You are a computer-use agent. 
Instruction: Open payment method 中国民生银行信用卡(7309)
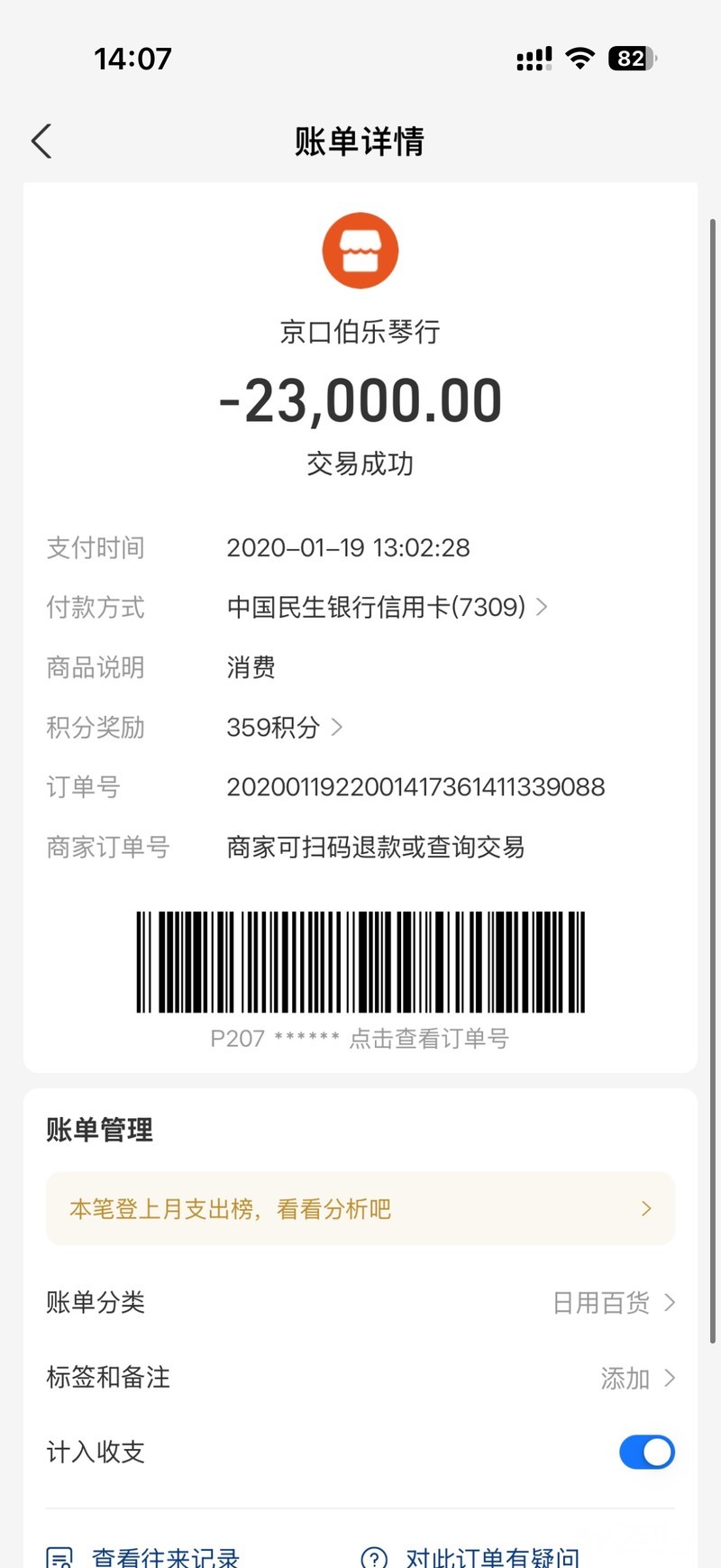pos(386,607)
